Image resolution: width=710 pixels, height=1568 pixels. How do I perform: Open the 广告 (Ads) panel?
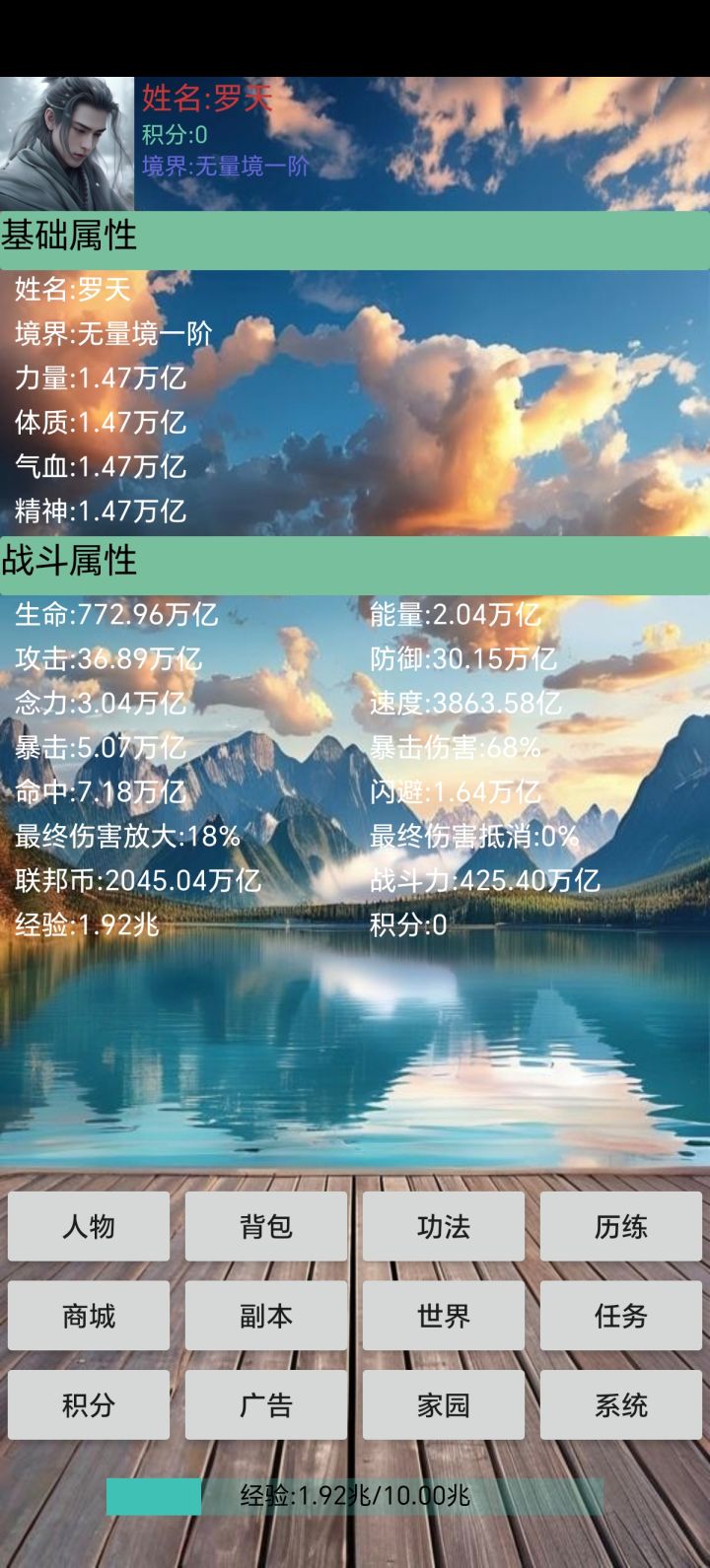pos(265,1404)
